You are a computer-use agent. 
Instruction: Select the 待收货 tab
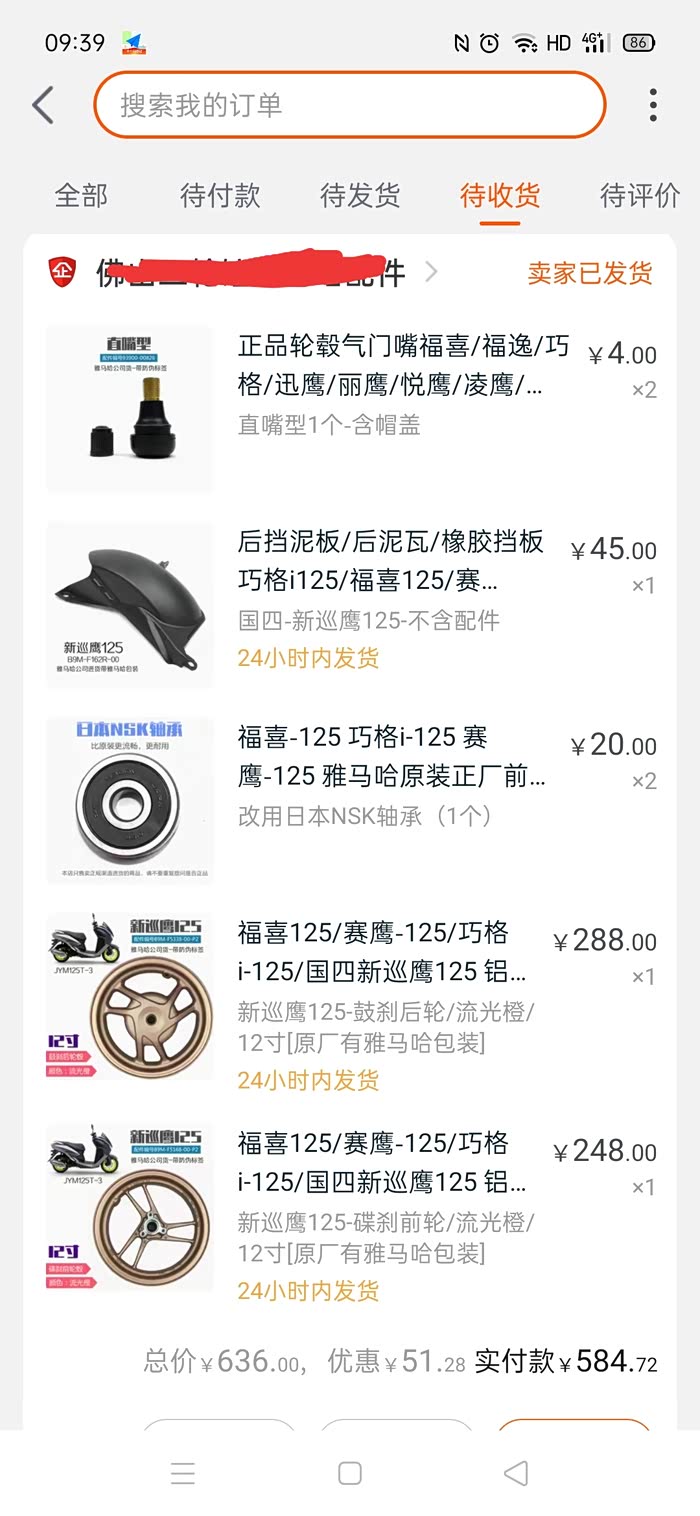point(499,195)
